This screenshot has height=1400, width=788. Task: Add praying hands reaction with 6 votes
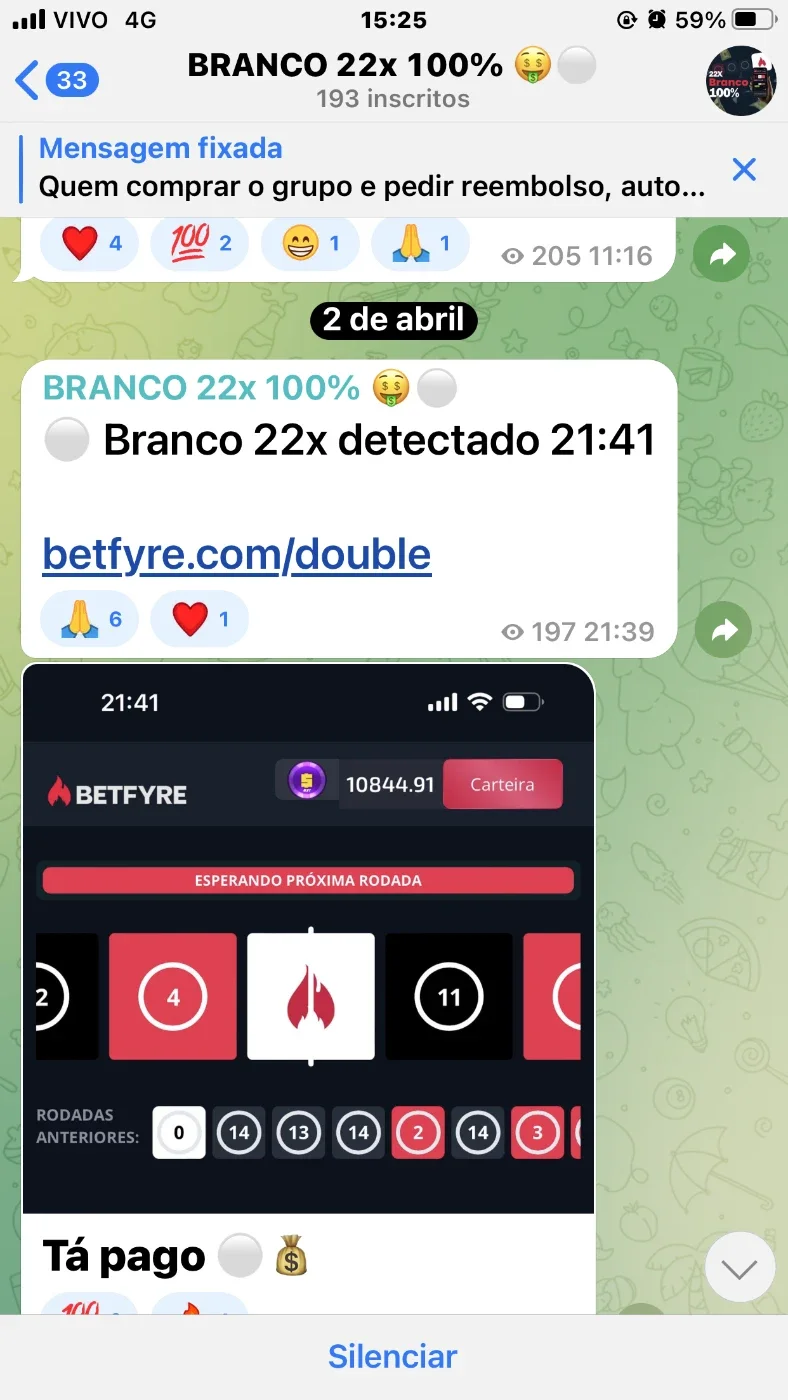tap(91, 620)
